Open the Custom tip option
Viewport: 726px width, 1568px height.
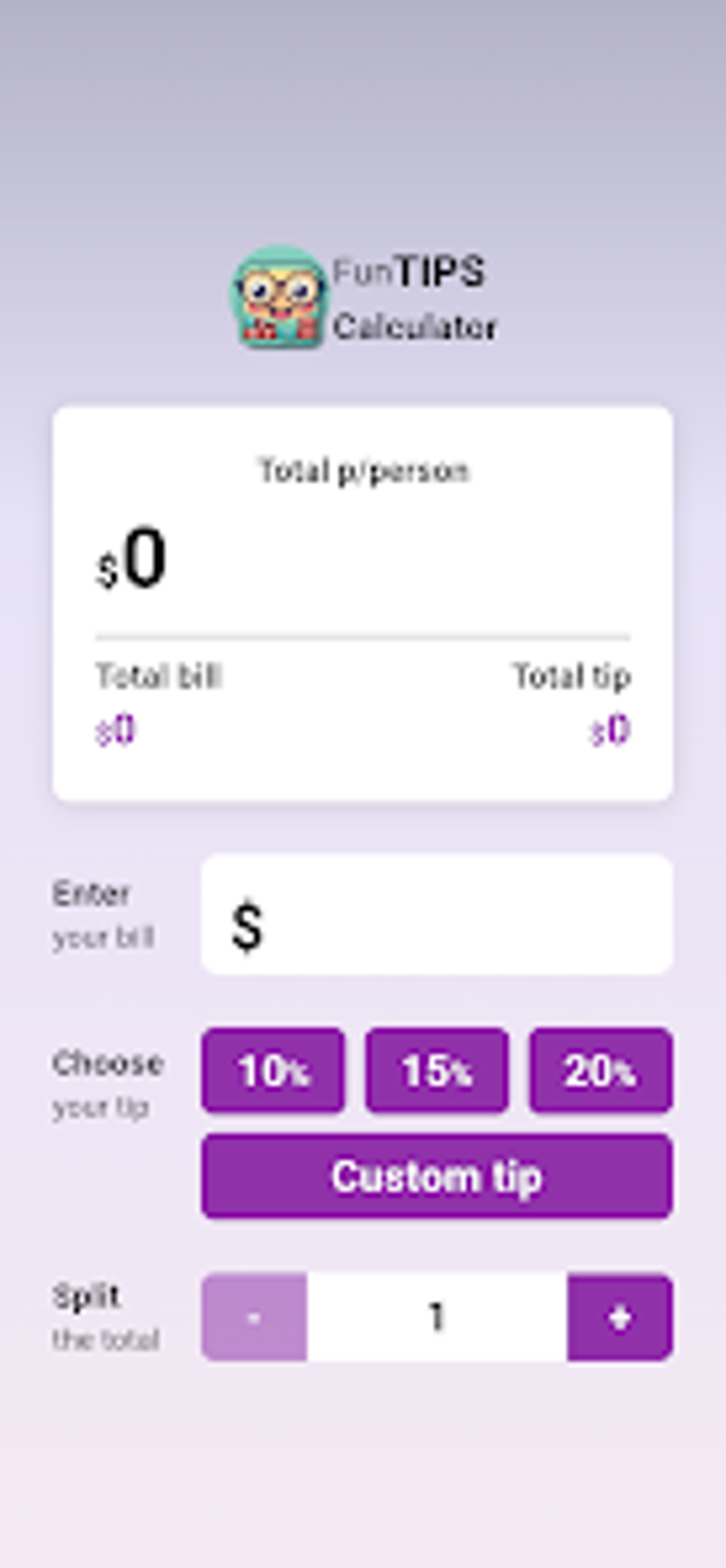pyautogui.click(x=437, y=1176)
